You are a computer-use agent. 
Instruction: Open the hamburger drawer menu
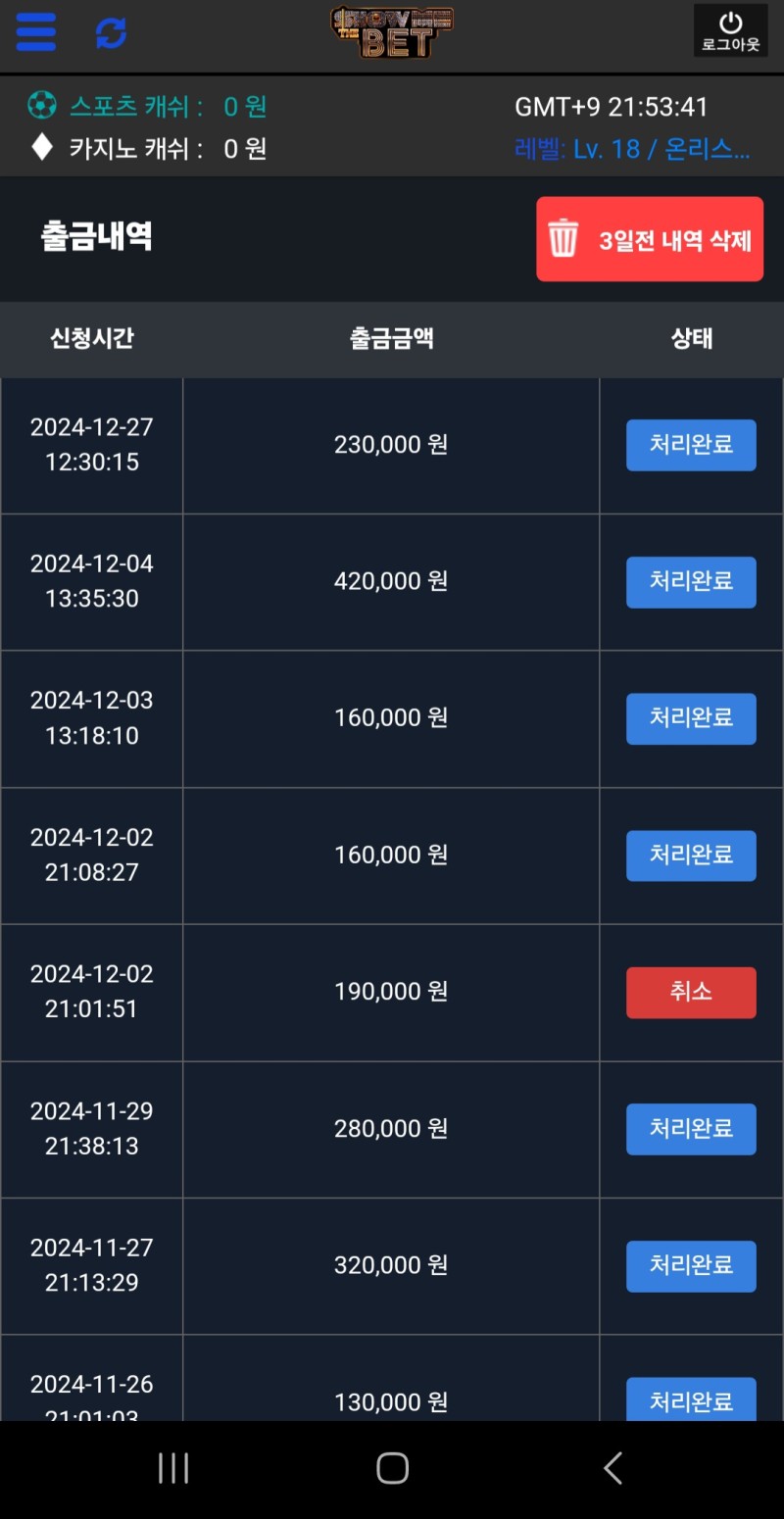tap(36, 32)
